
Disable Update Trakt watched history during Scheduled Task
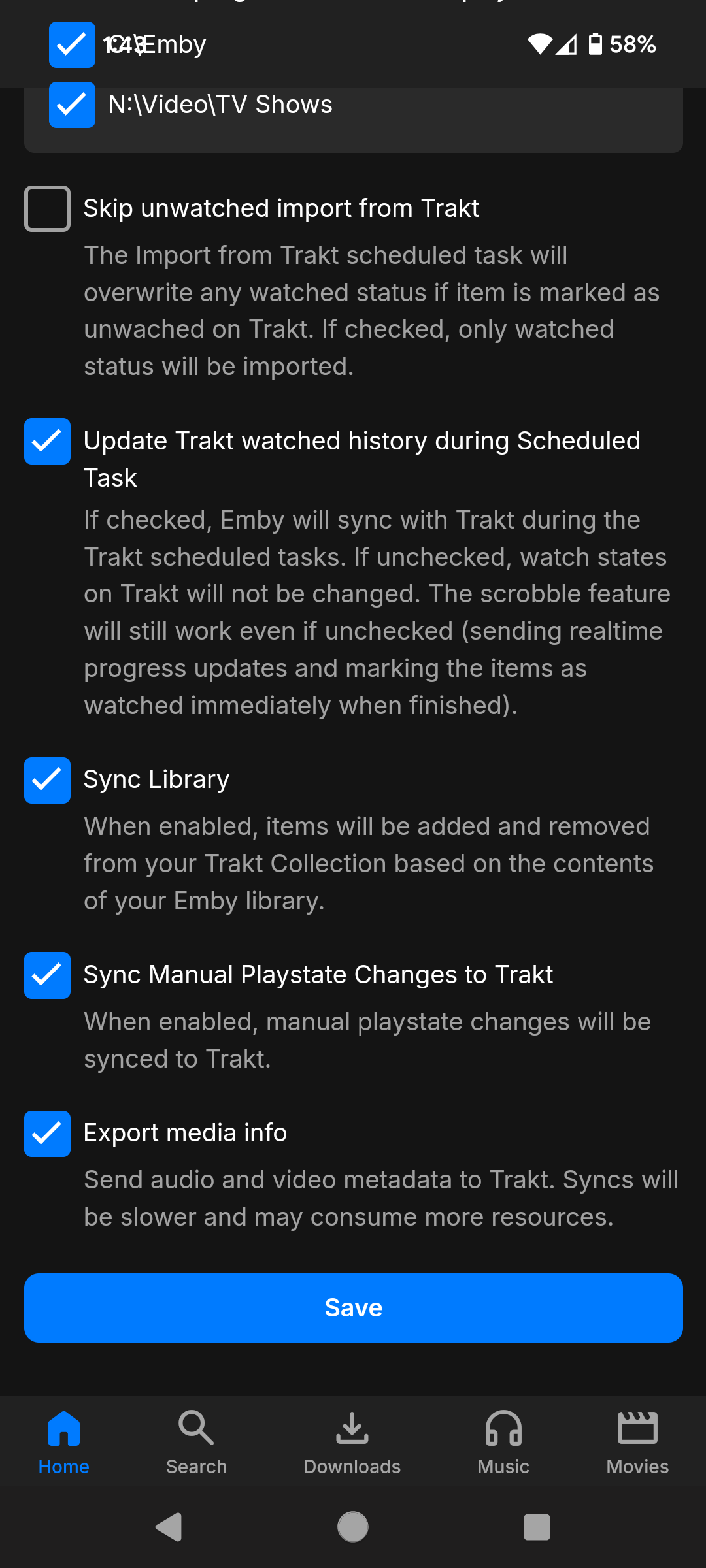point(47,442)
